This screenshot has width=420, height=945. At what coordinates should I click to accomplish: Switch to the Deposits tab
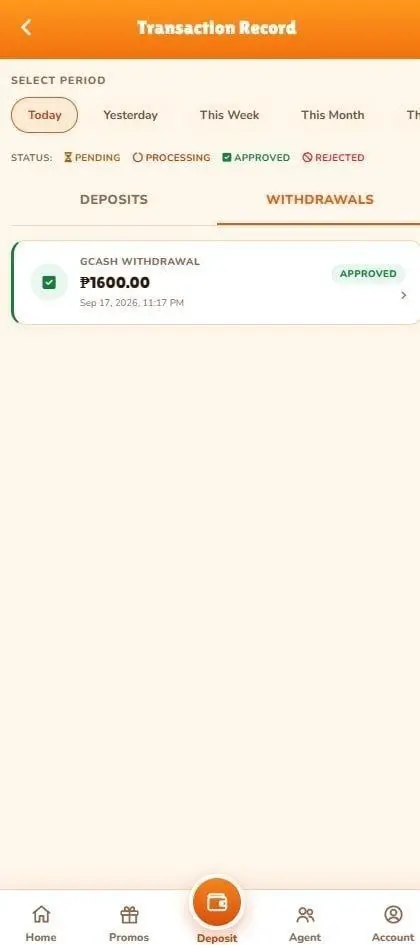pyautogui.click(x=114, y=199)
